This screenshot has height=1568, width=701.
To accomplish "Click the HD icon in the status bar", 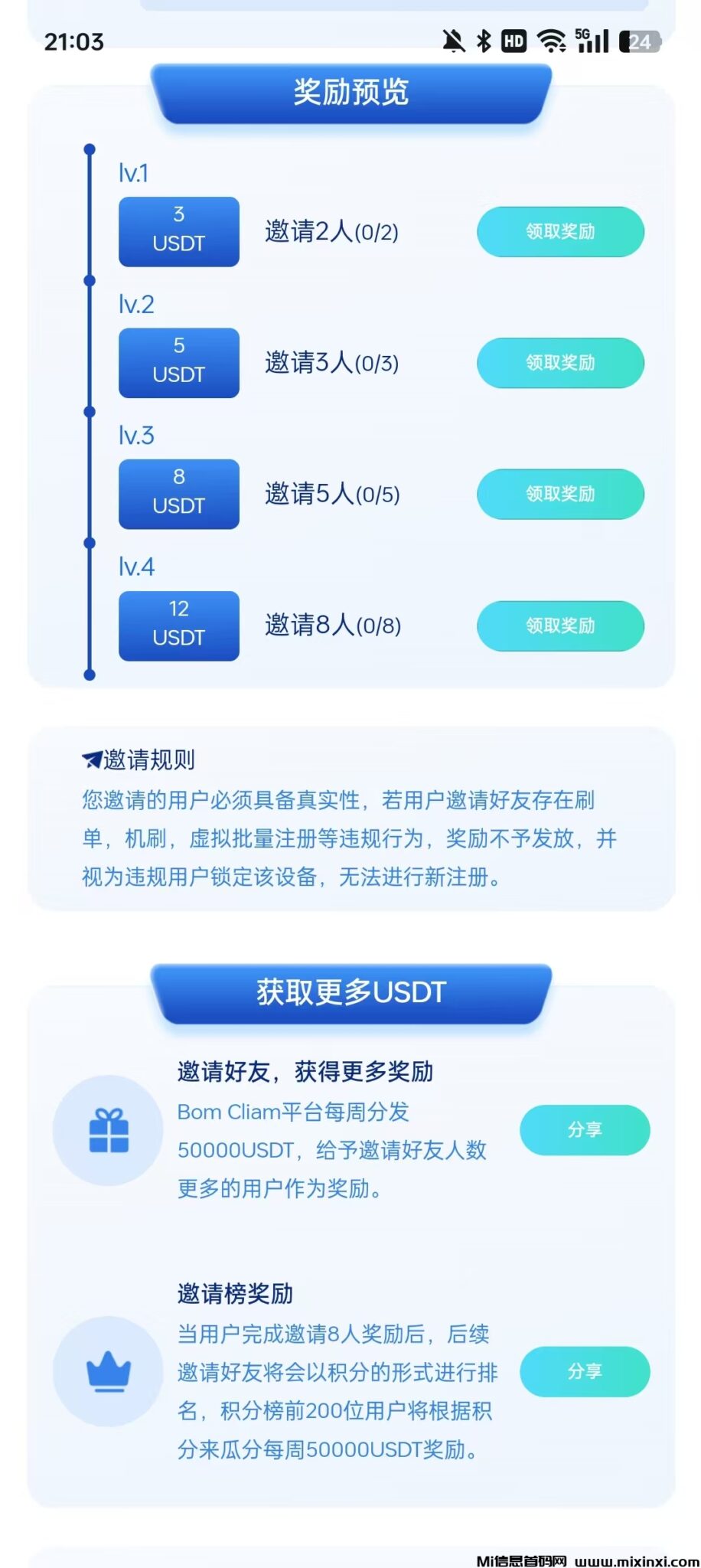I will click(514, 42).
